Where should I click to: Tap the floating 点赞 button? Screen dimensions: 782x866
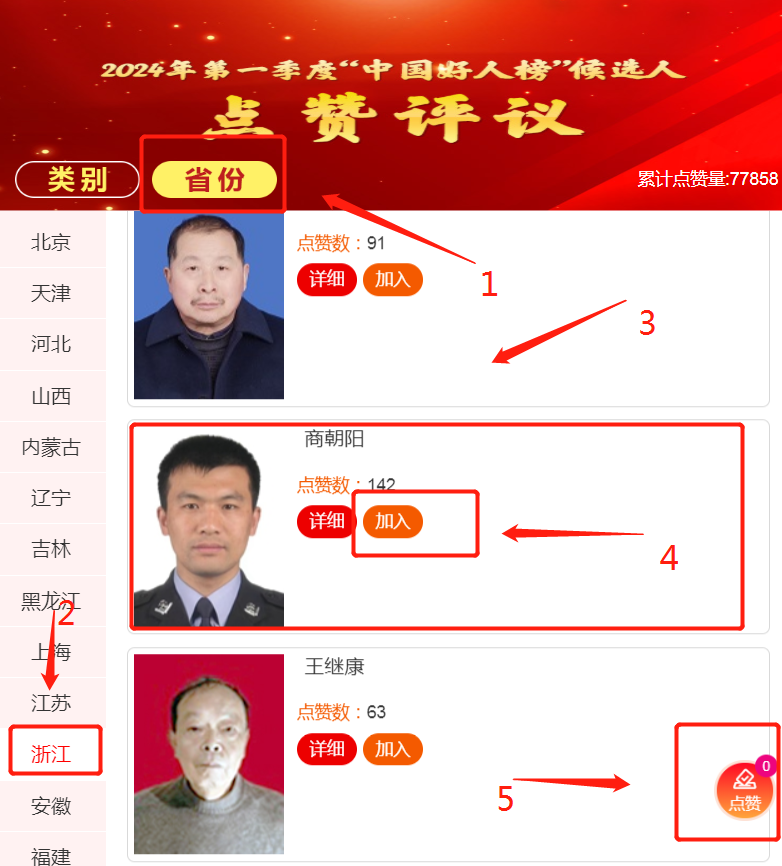(744, 791)
